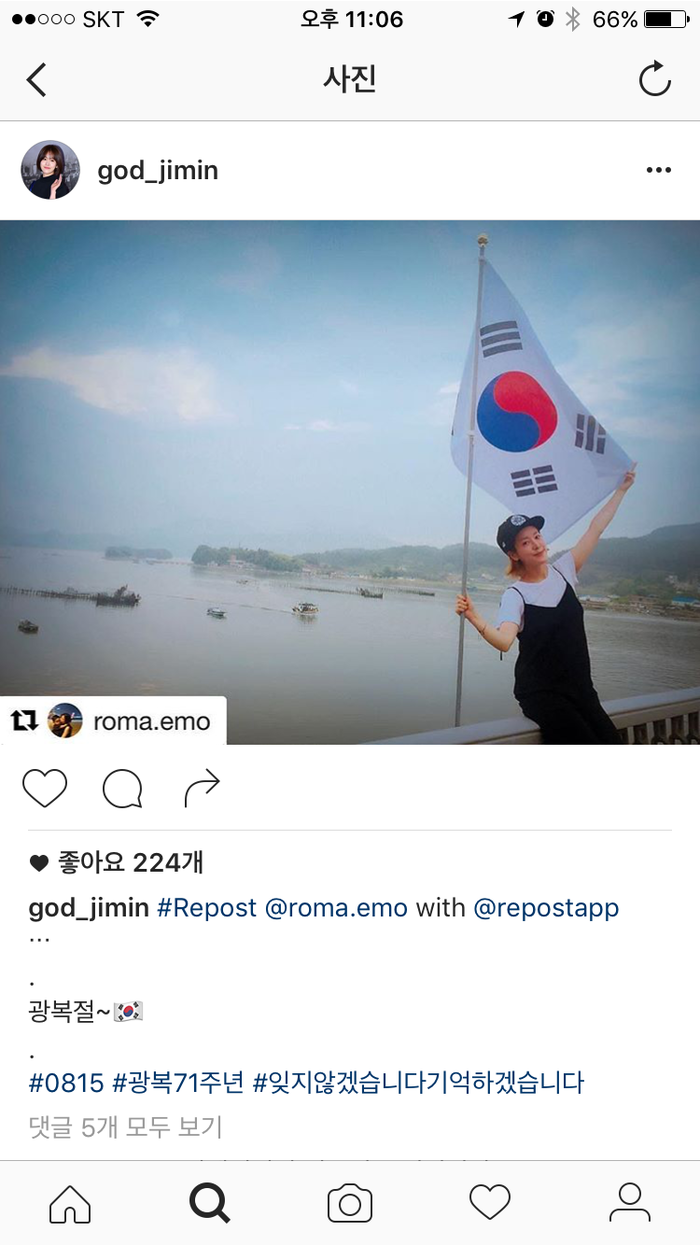Viewport: 700px width, 1245px height.
Task: Go back using the top-left arrow
Action: coord(37,80)
